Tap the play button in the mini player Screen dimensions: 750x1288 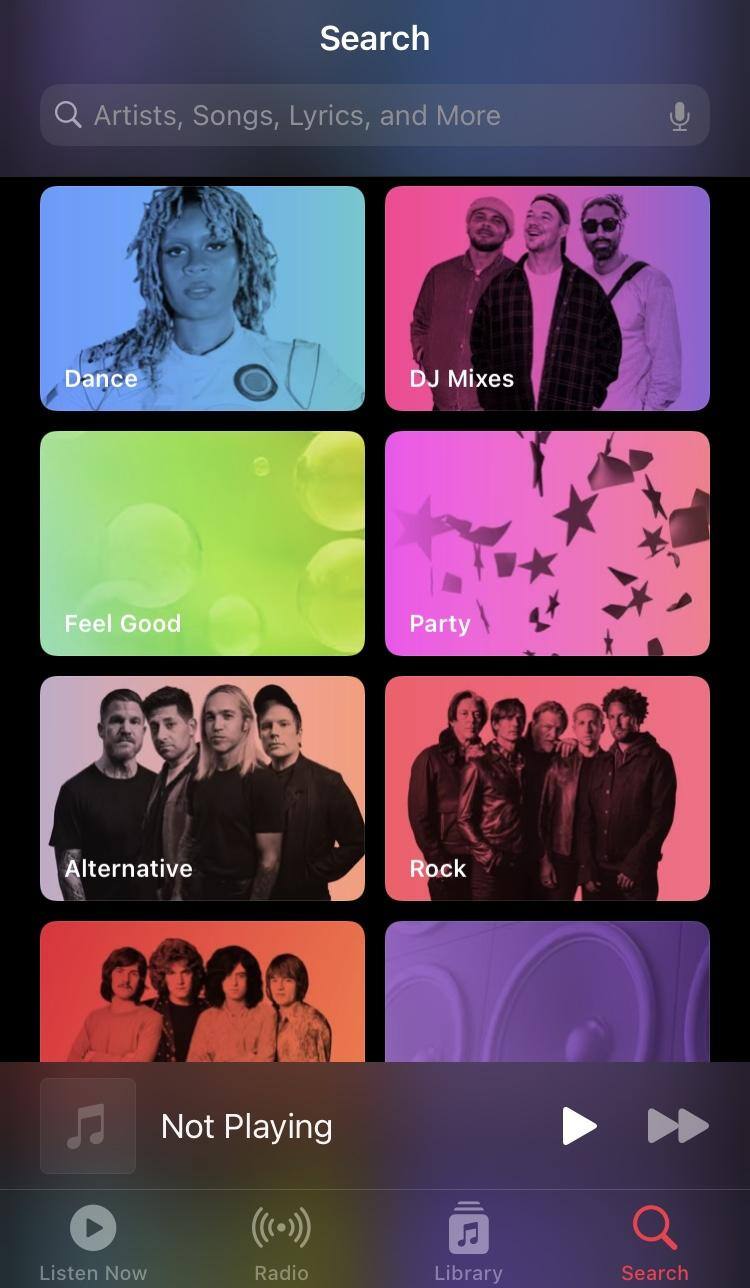click(x=578, y=1126)
